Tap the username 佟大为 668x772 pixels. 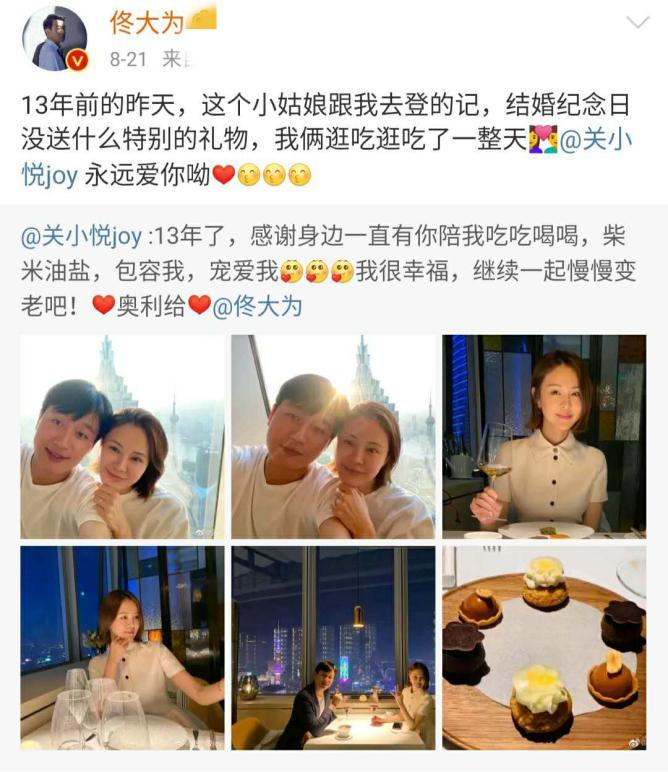point(145,24)
